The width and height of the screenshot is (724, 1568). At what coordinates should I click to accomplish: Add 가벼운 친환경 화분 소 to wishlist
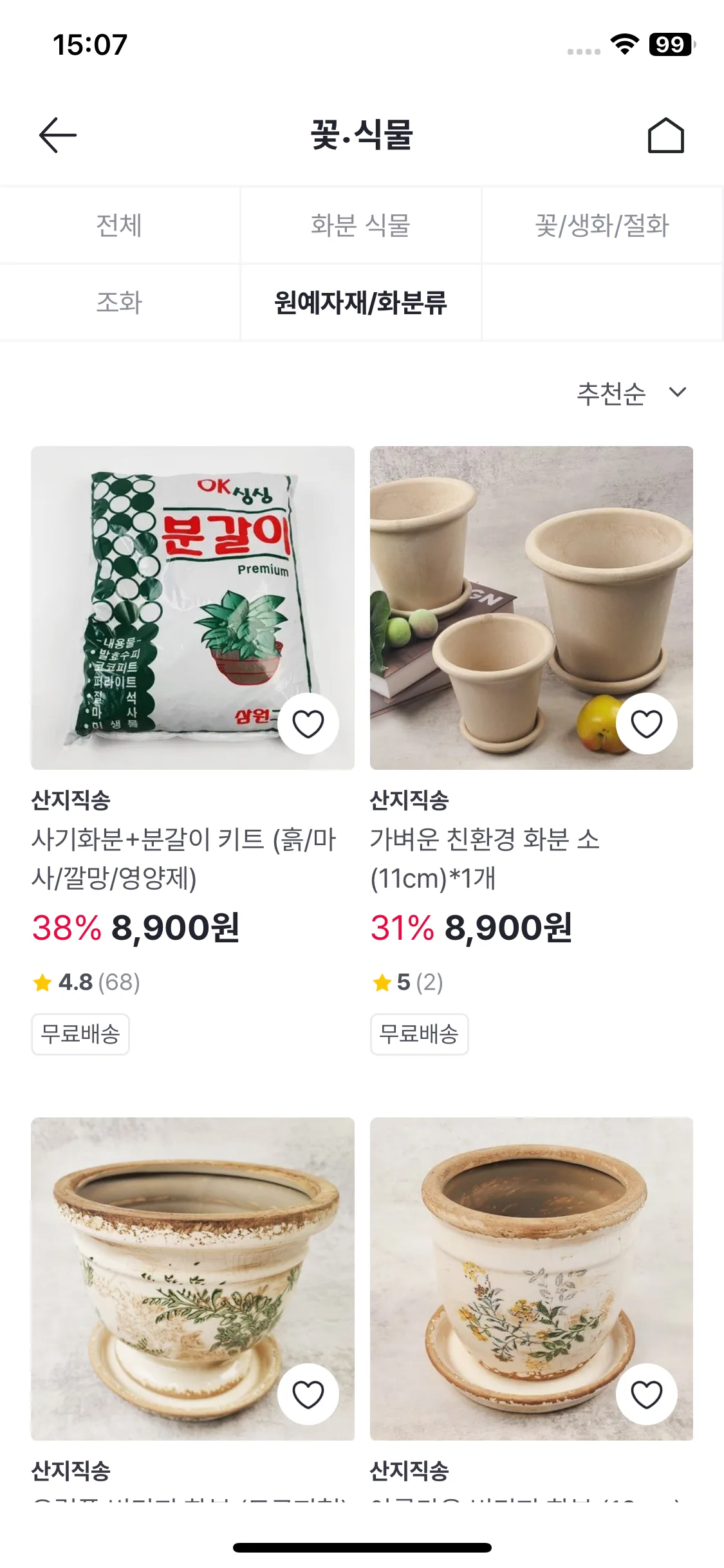(x=647, y=723)
